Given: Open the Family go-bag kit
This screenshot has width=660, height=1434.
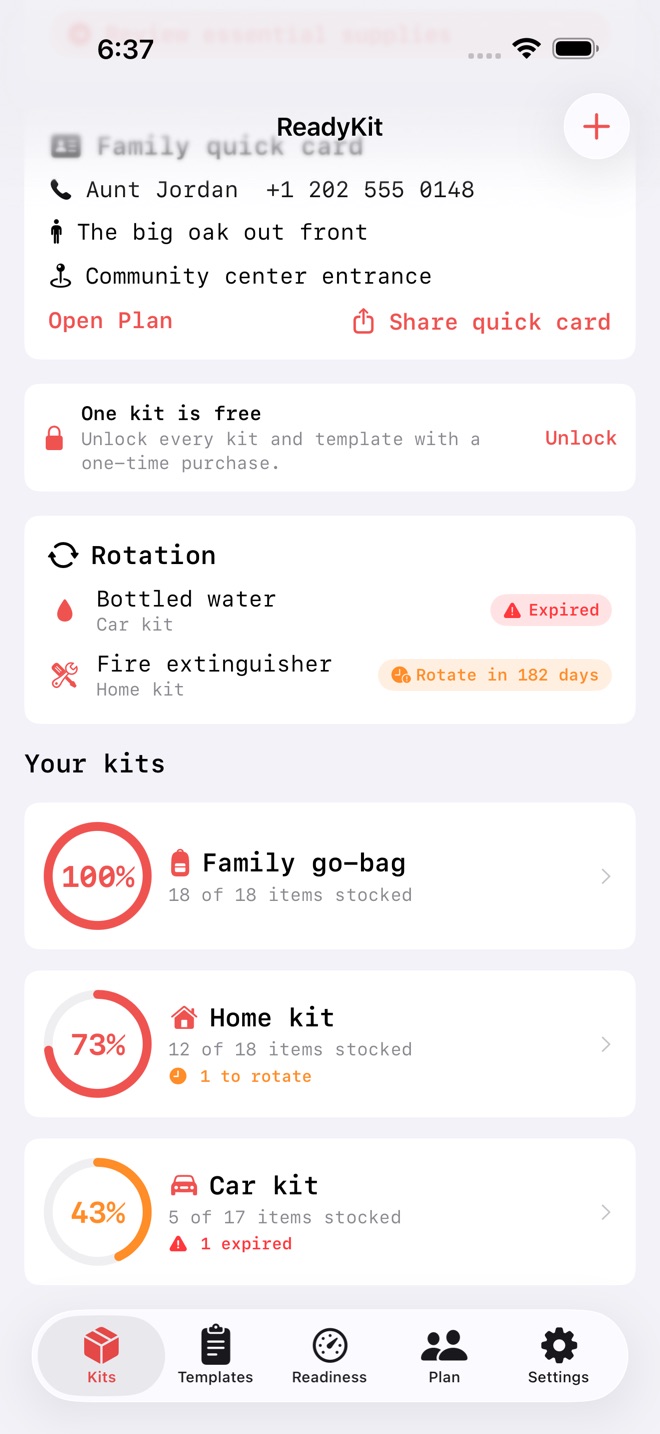Looking at the screenshot, I should 330,876.
